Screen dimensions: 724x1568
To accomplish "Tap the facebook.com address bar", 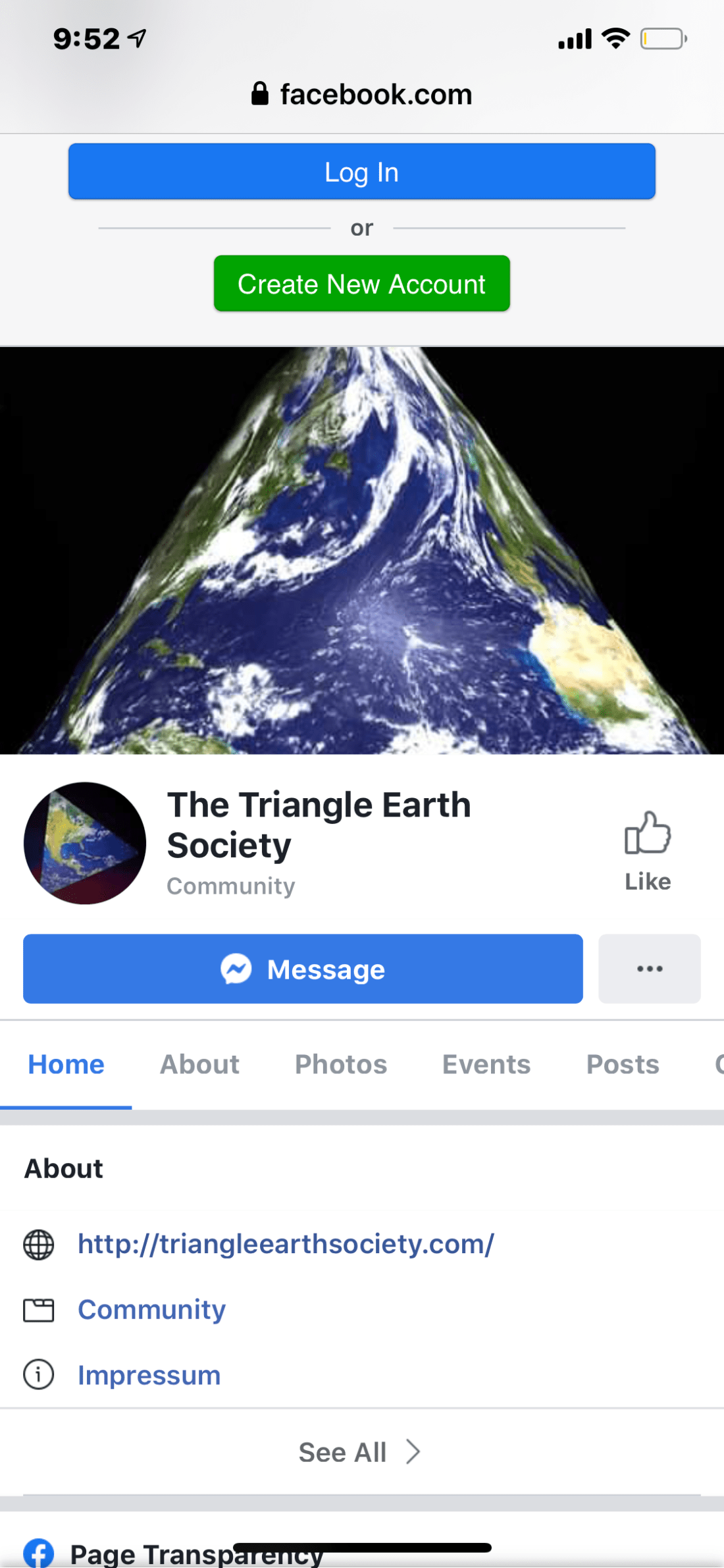I will click(x=362, y=94).
